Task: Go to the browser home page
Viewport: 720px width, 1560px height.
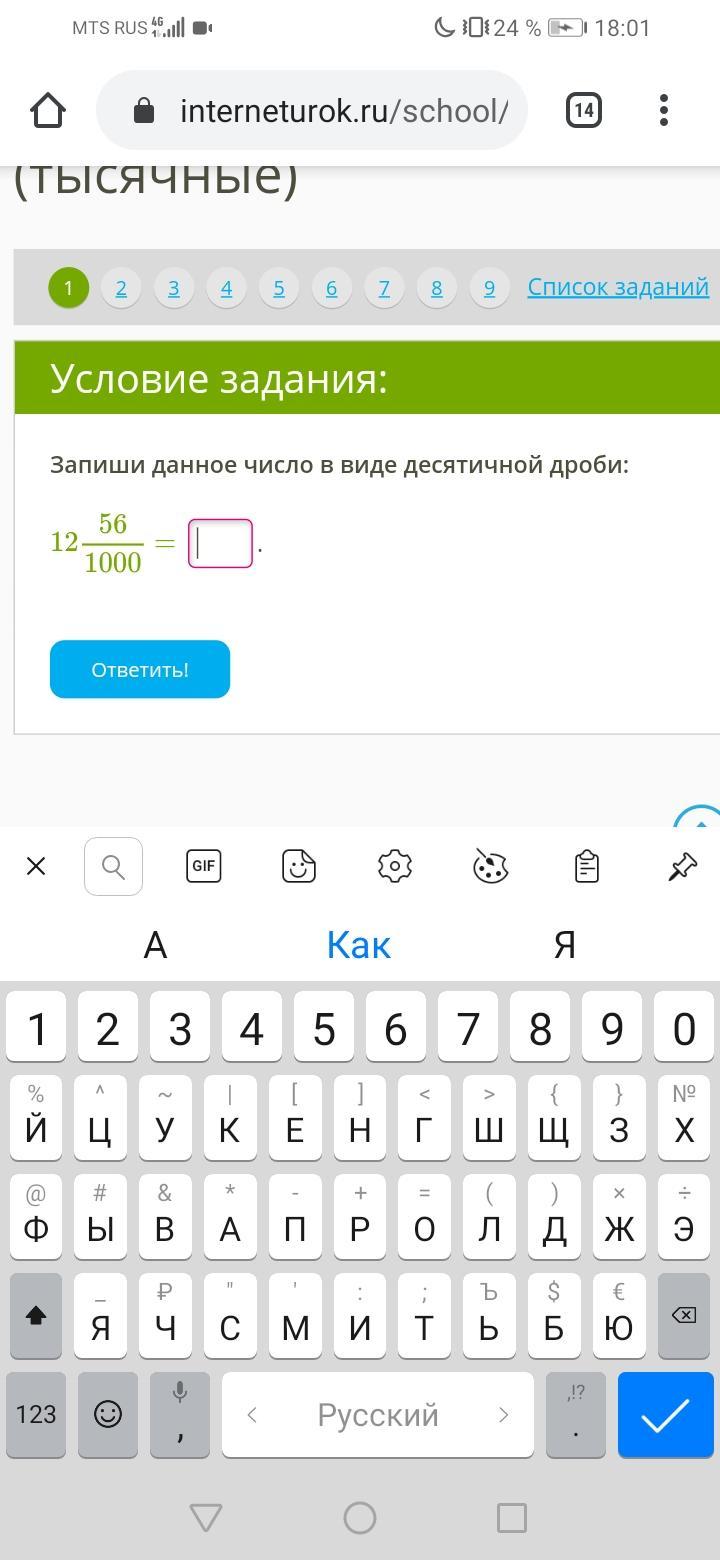Action: 48,110
